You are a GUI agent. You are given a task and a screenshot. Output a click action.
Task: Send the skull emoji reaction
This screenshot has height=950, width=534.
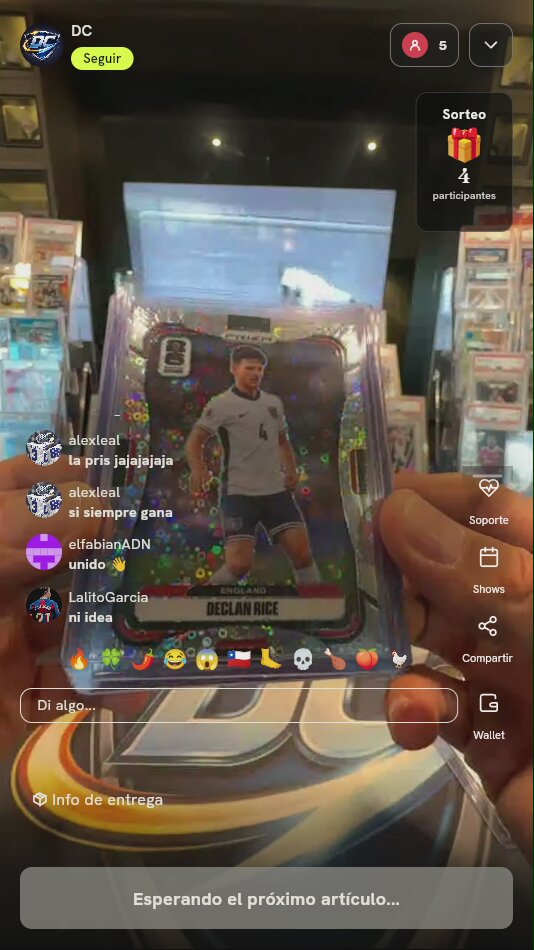(x=302, y=659)
